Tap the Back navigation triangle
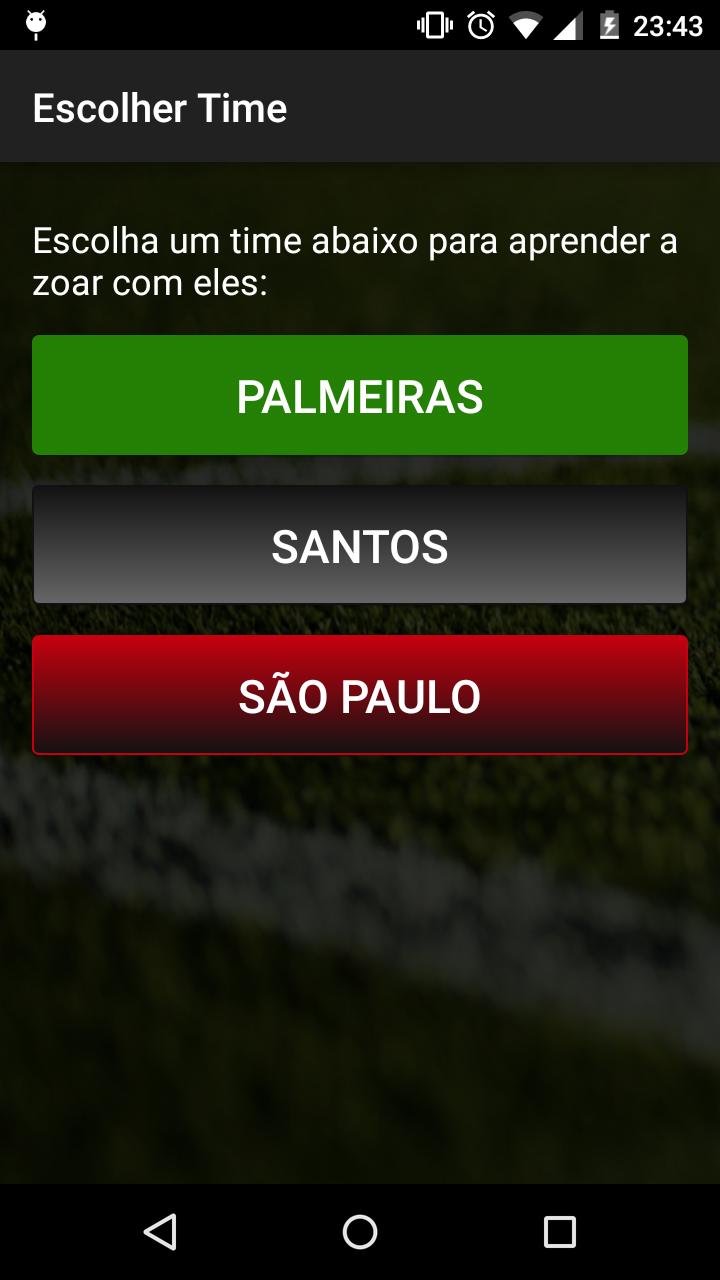The width and height of the screenshot is (720, 1280). tap(163, 1232)
